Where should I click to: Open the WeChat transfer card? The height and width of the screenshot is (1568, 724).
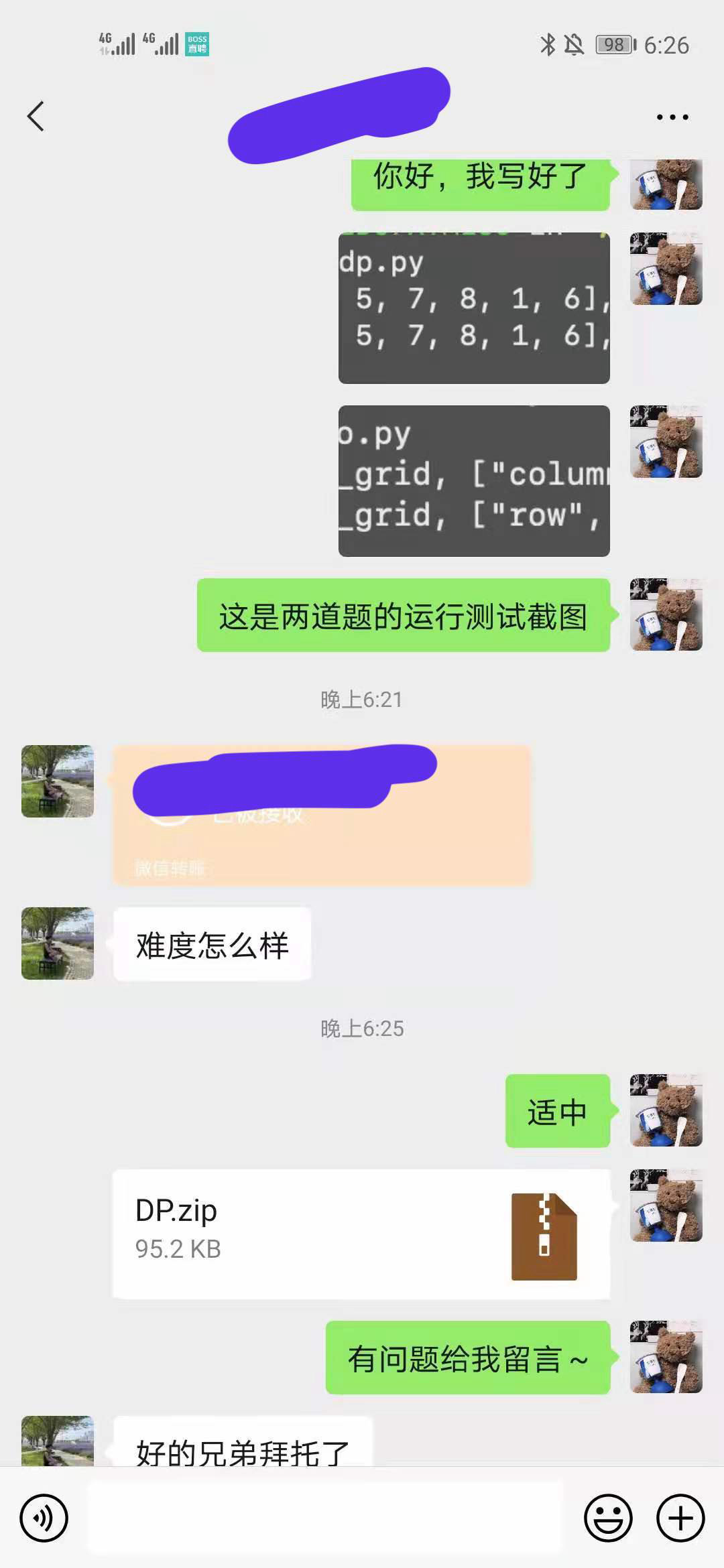[322, 815]
